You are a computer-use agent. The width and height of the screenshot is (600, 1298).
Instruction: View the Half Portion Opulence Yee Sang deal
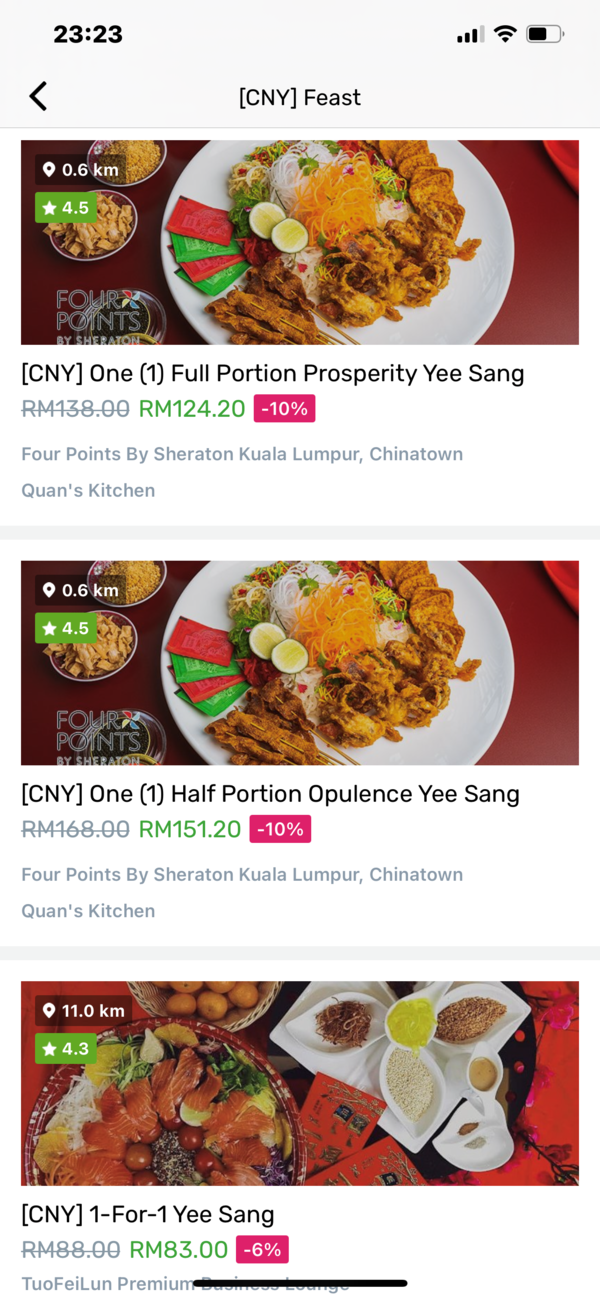[270, 795]
